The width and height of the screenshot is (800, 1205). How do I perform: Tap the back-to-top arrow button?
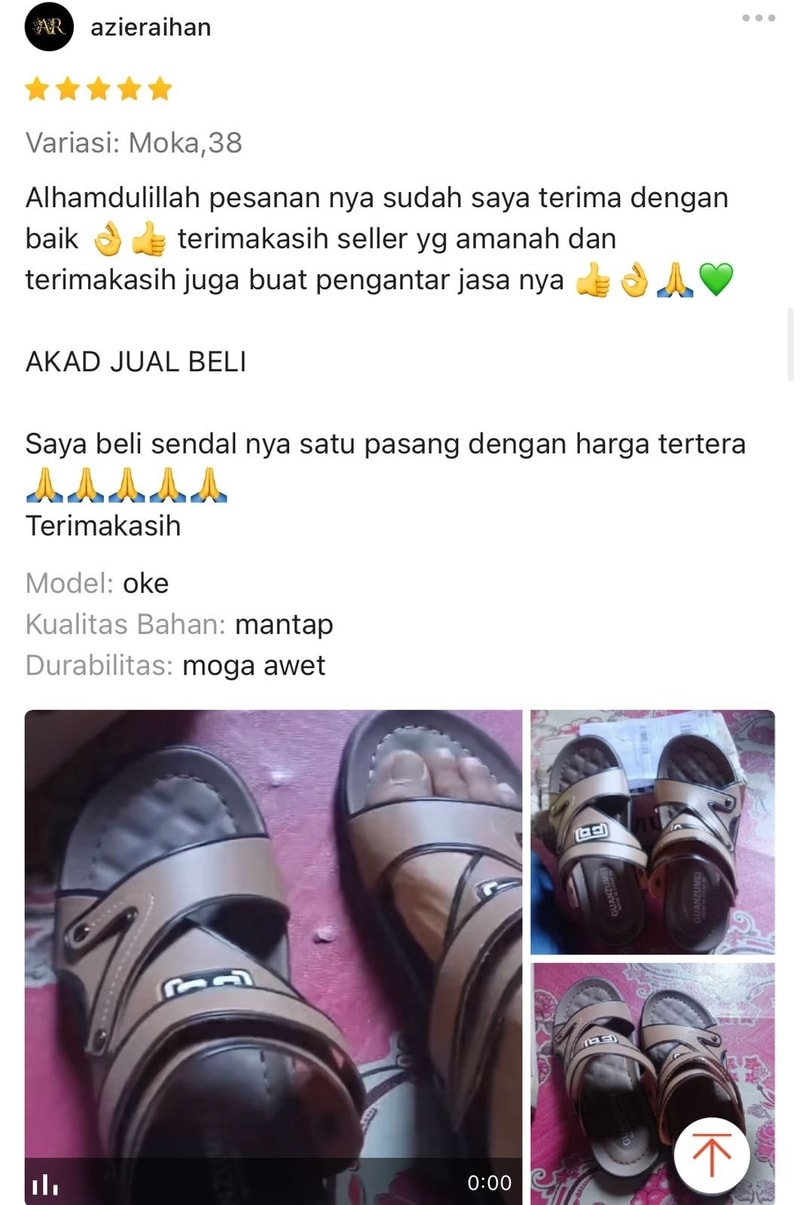point(711,1156)
